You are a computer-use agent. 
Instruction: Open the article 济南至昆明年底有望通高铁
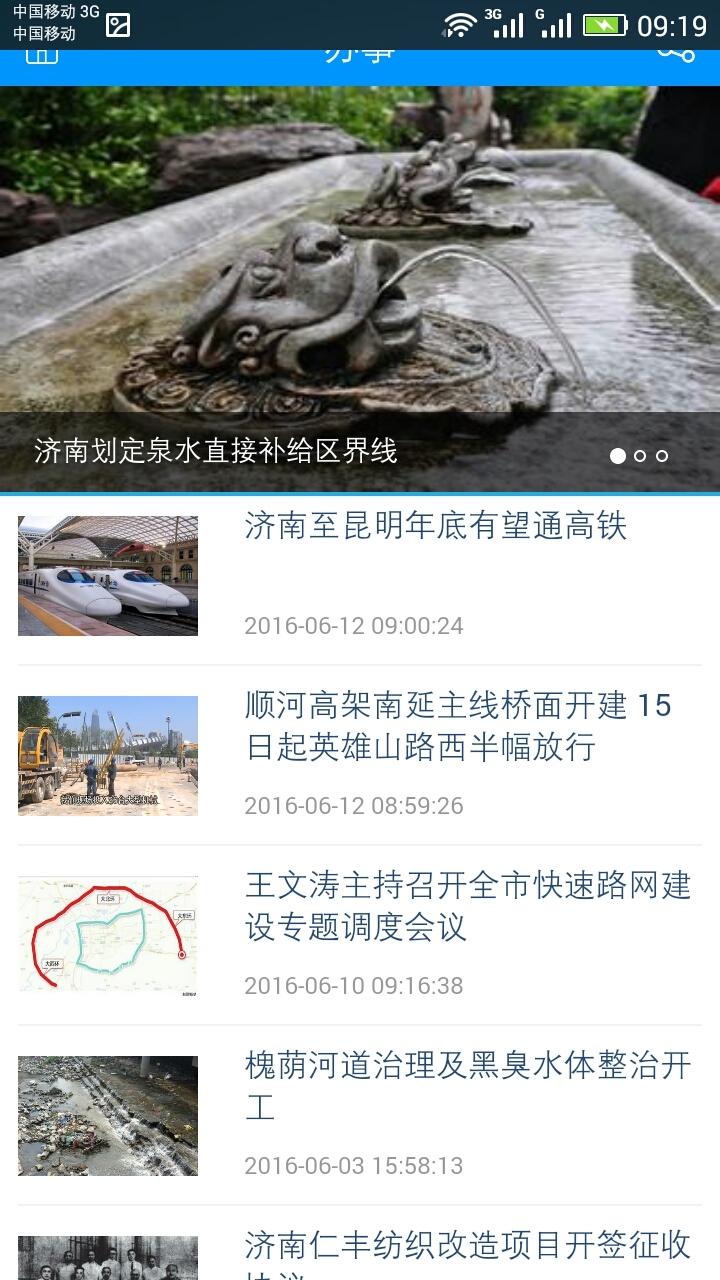point(436,527)
